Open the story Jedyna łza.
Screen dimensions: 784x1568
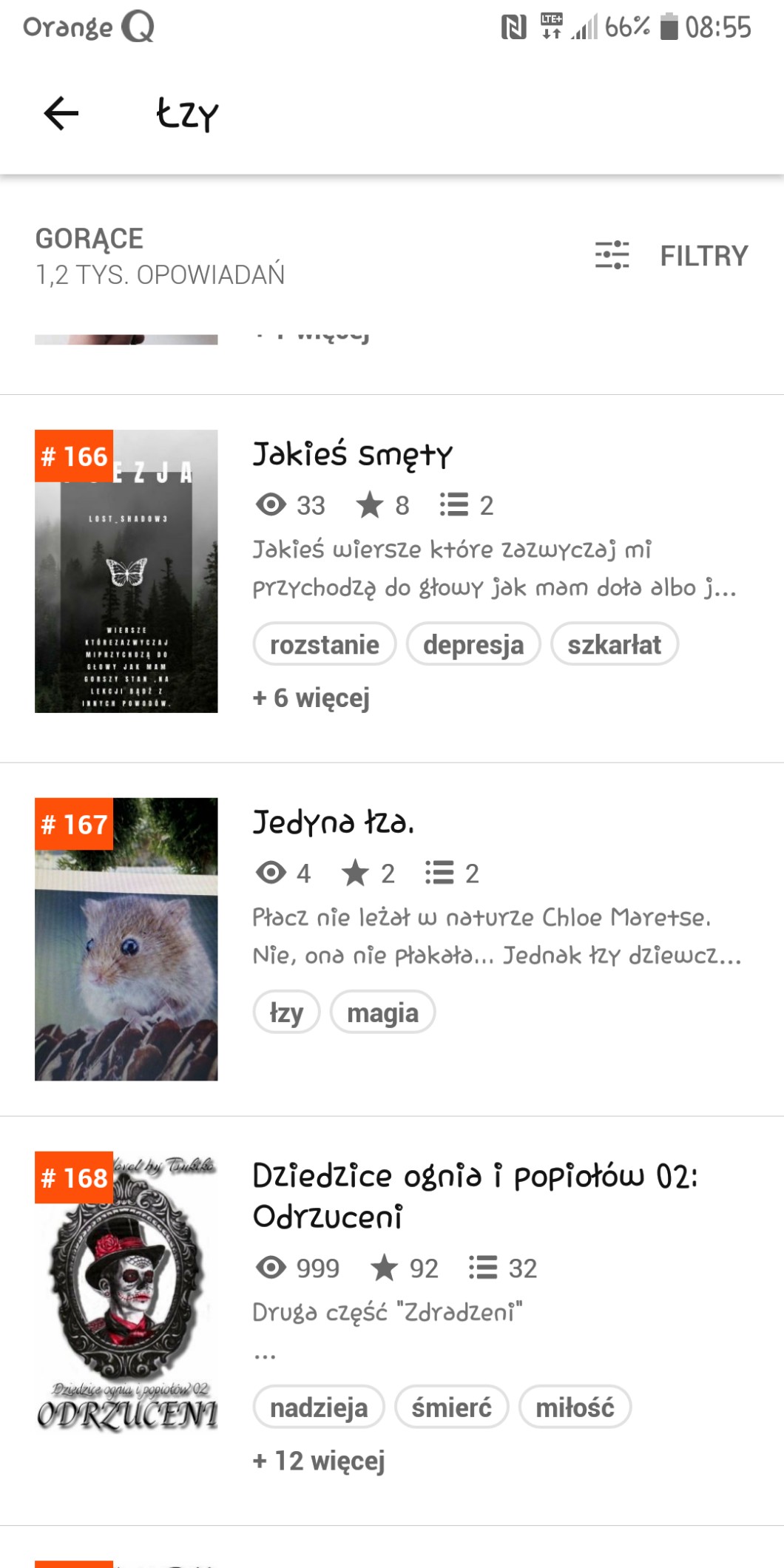(333, 822)
